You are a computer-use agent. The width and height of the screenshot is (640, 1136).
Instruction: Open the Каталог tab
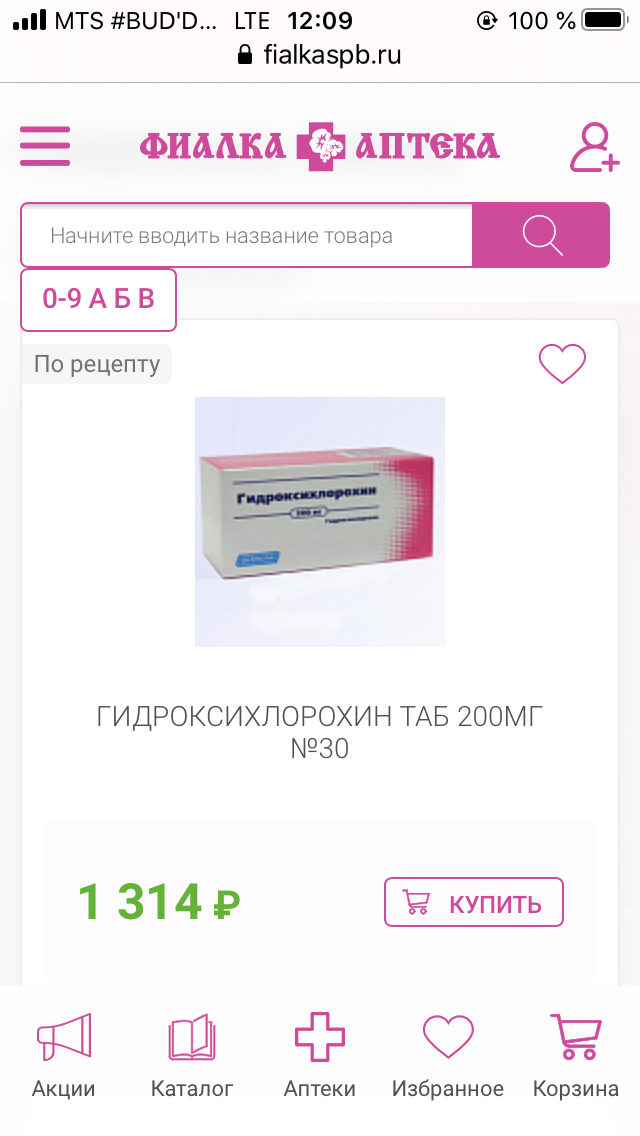tap(192, 1056)
